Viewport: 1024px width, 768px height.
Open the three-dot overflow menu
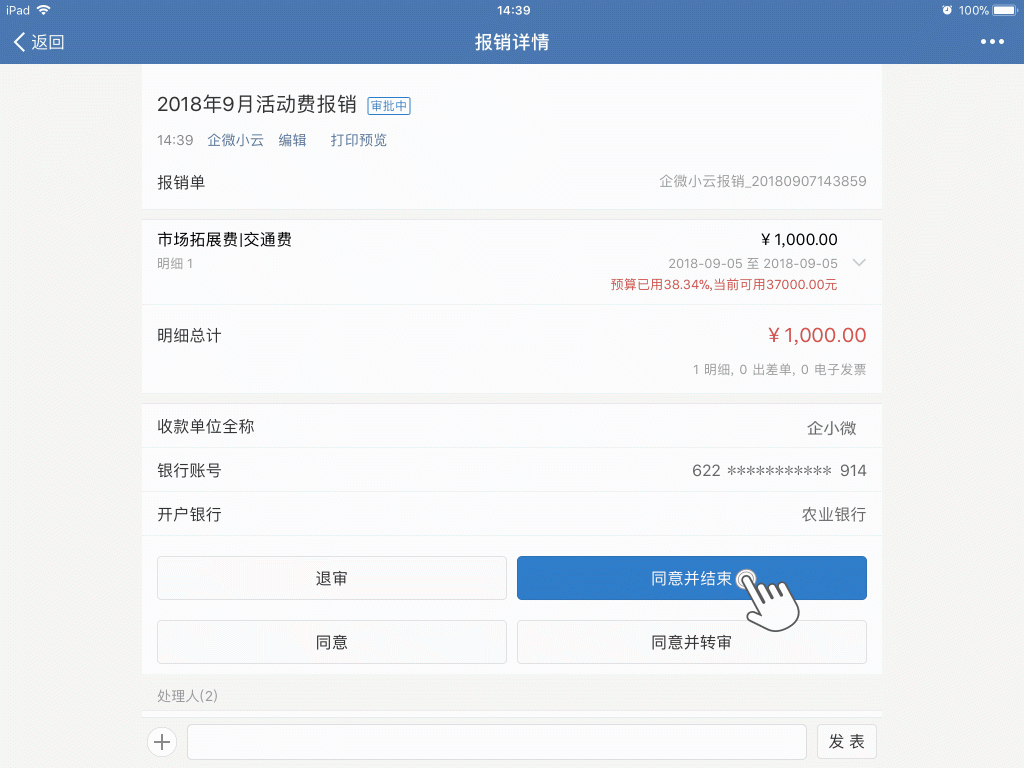click(x=992, y=42)
